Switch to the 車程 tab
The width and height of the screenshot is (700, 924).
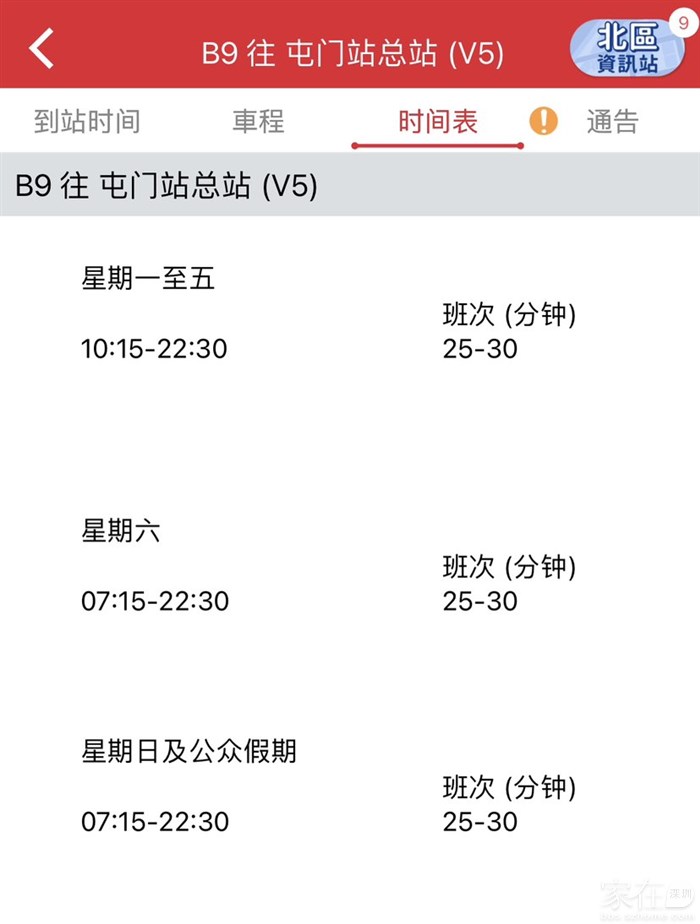[258, 122]
